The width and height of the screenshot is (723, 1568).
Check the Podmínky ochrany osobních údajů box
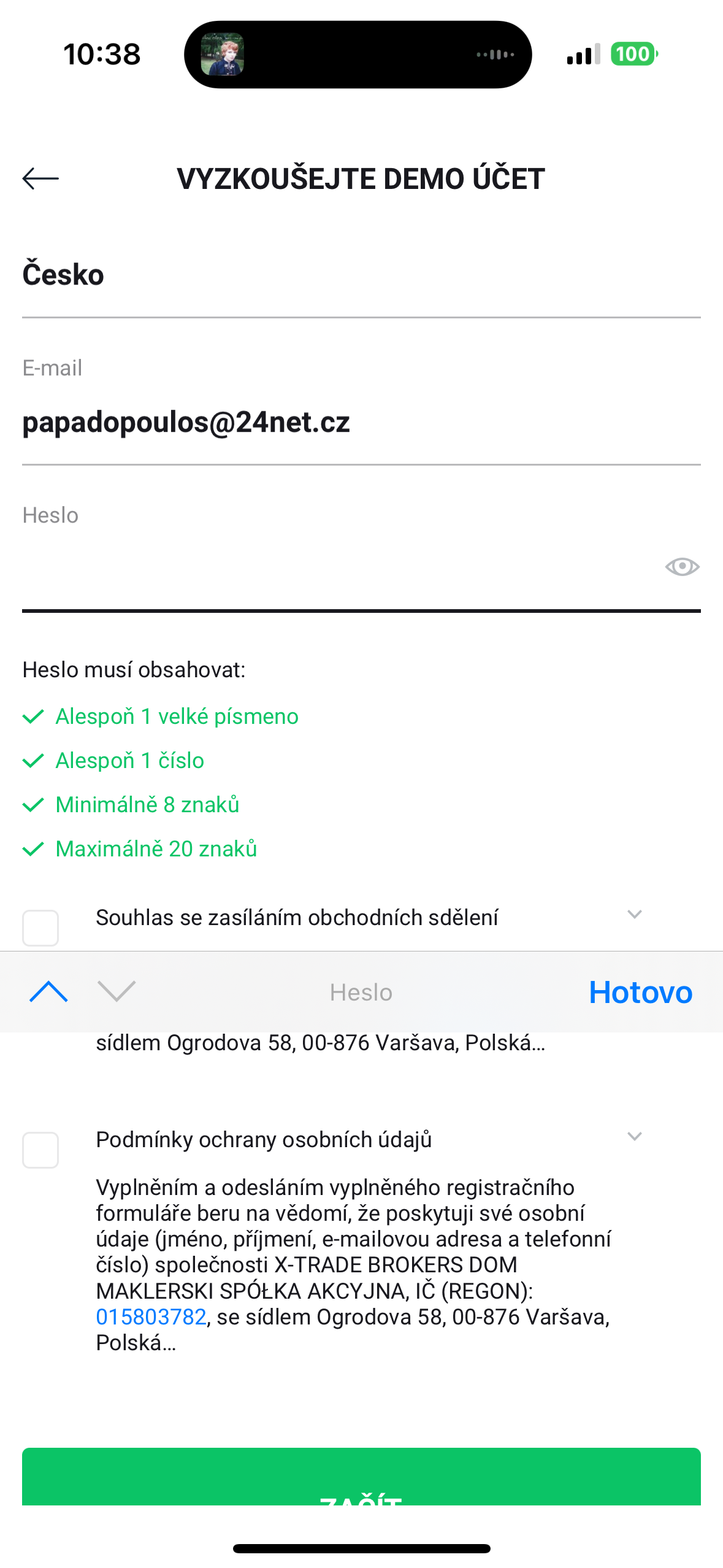pyautogui.click(x=40, y=1150)
